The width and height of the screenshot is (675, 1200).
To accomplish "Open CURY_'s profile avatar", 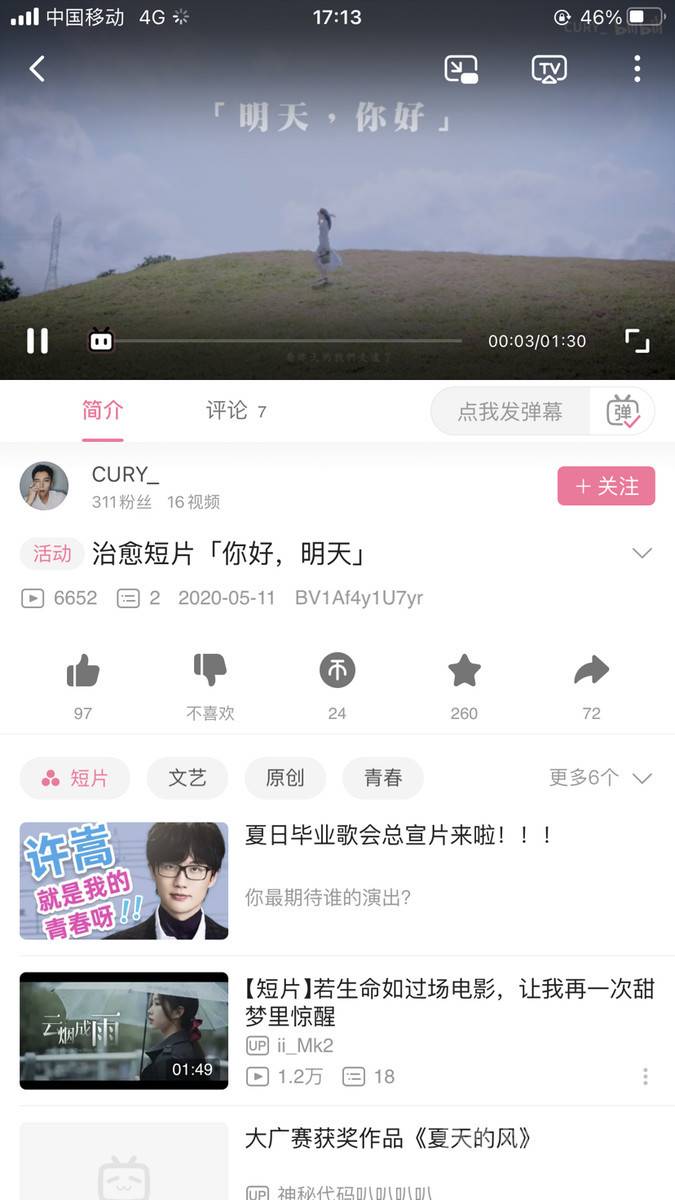I will (x=44, y=486).
